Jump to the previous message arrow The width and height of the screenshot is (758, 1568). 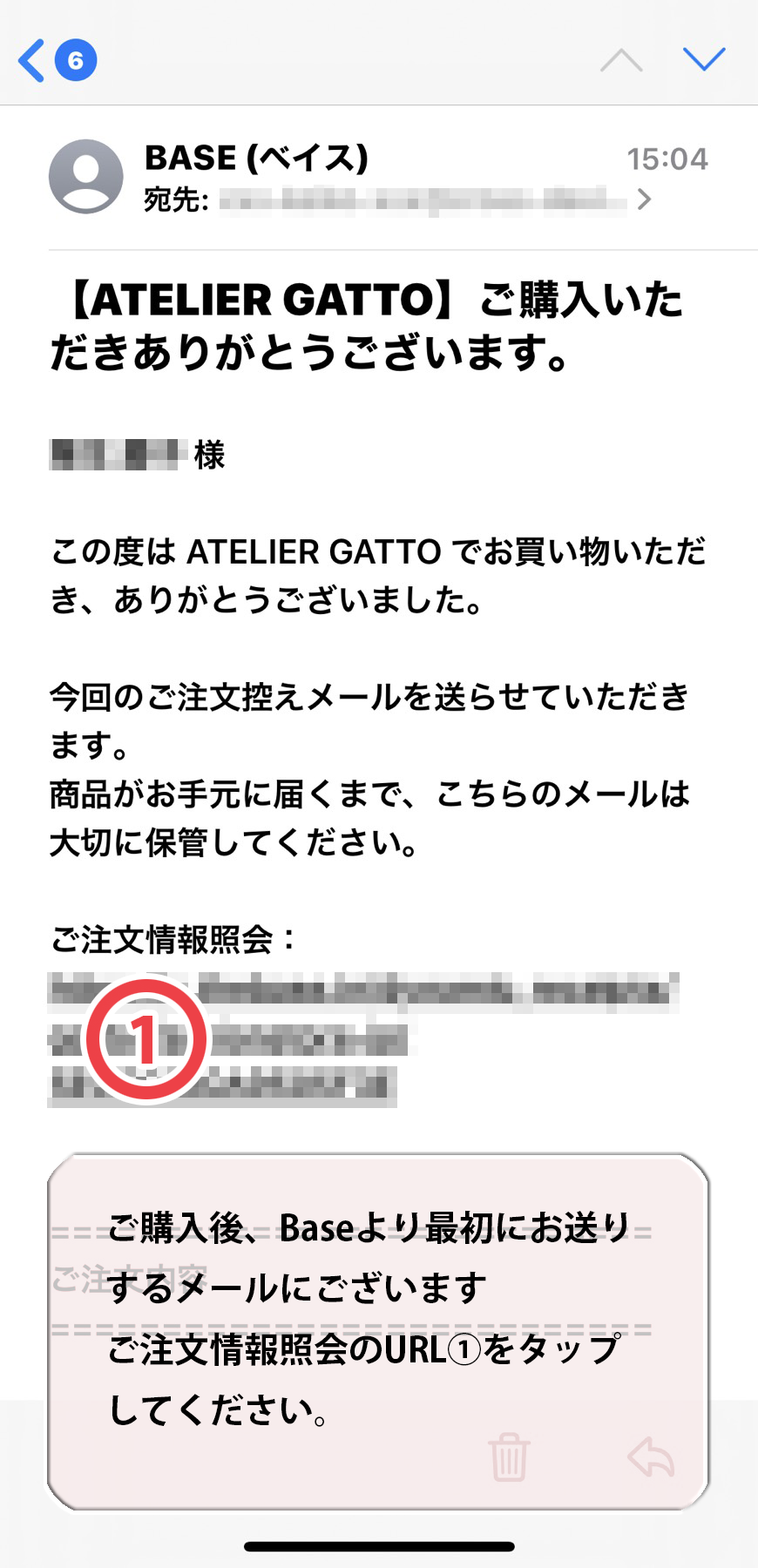click(x=621, y=59)
